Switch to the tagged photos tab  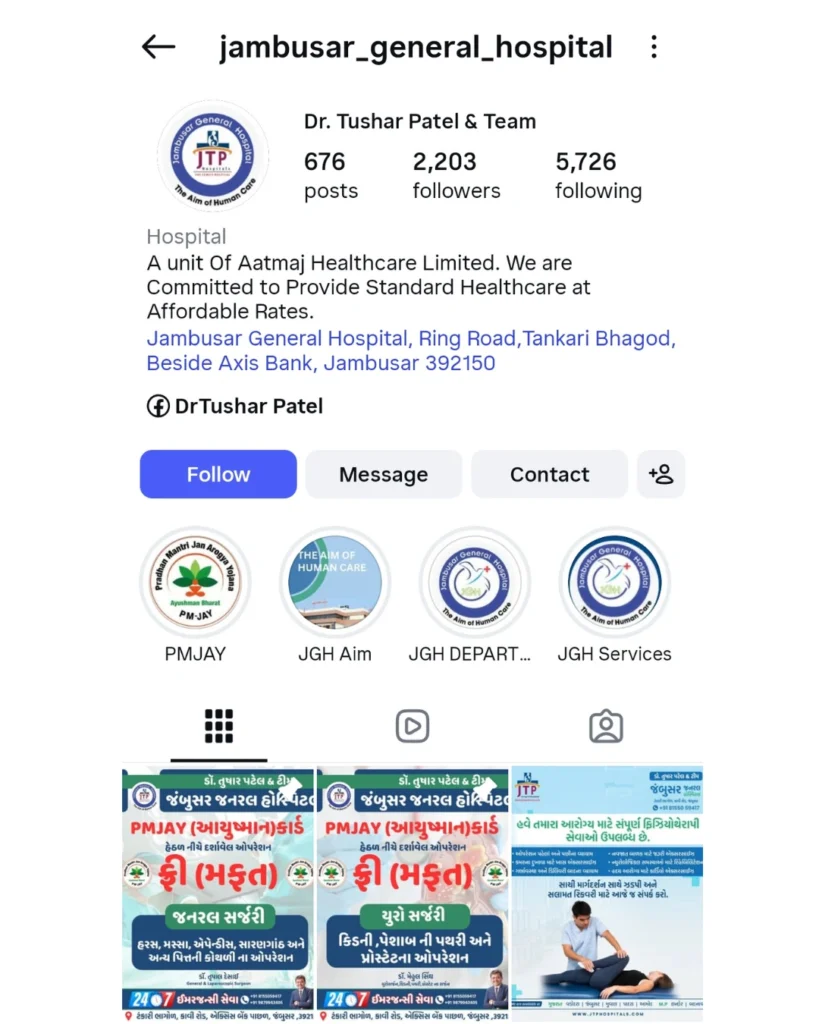tap(606, 726)
